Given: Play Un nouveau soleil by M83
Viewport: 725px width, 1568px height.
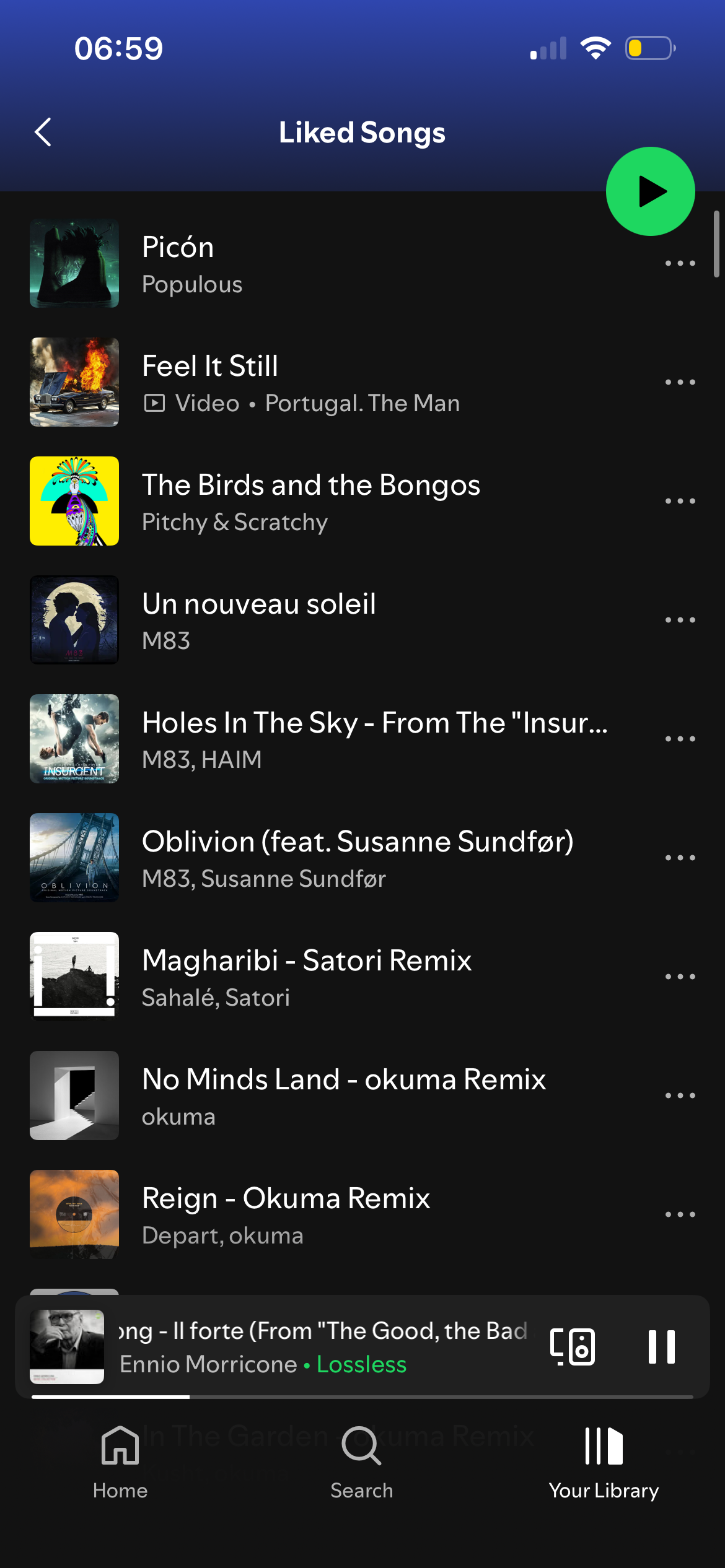Looking at the screenshot, I should (310, 621).
